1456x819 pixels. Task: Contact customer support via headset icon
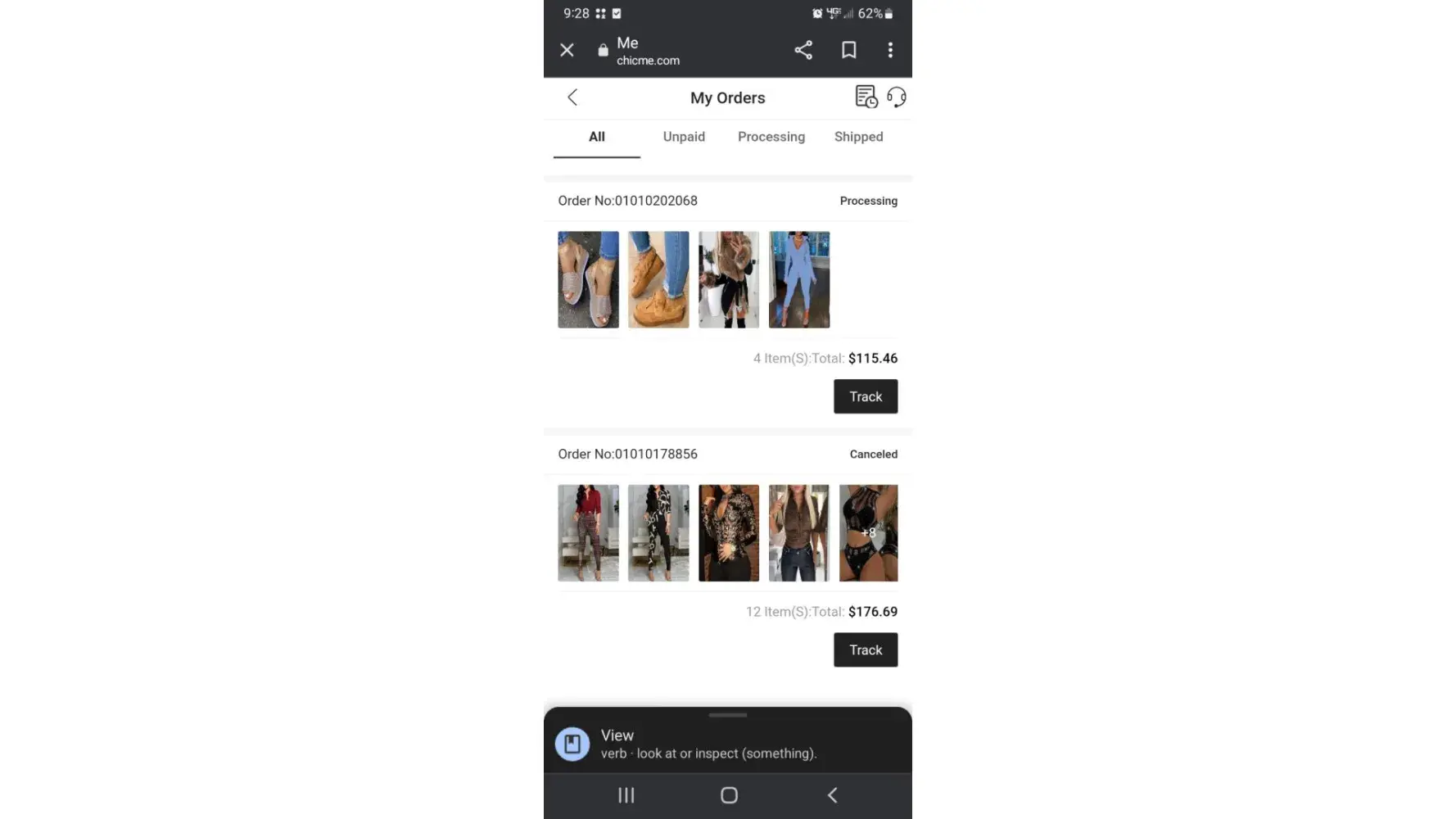click(x=897, y=97)
